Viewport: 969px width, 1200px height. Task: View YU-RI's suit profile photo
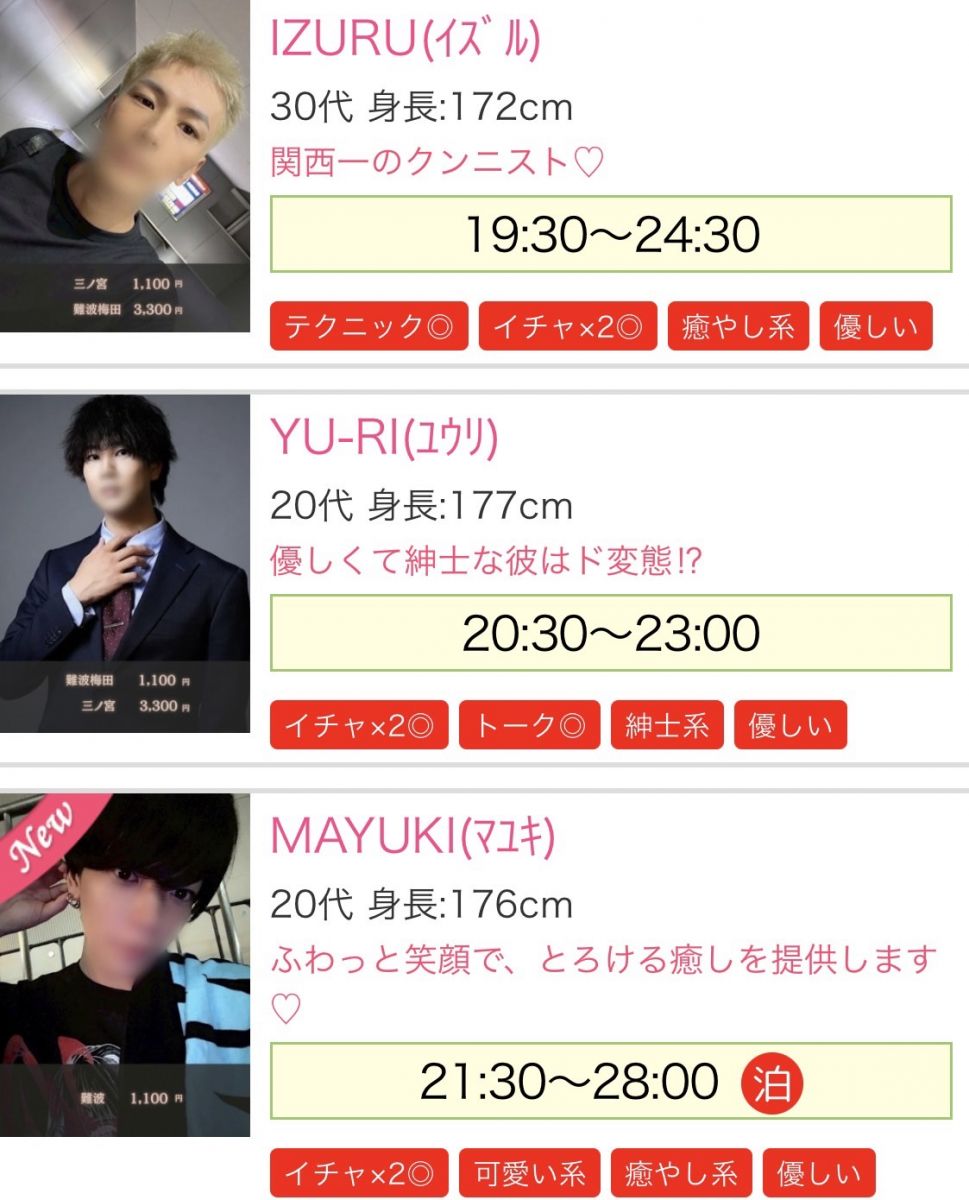tap(124, 563)
